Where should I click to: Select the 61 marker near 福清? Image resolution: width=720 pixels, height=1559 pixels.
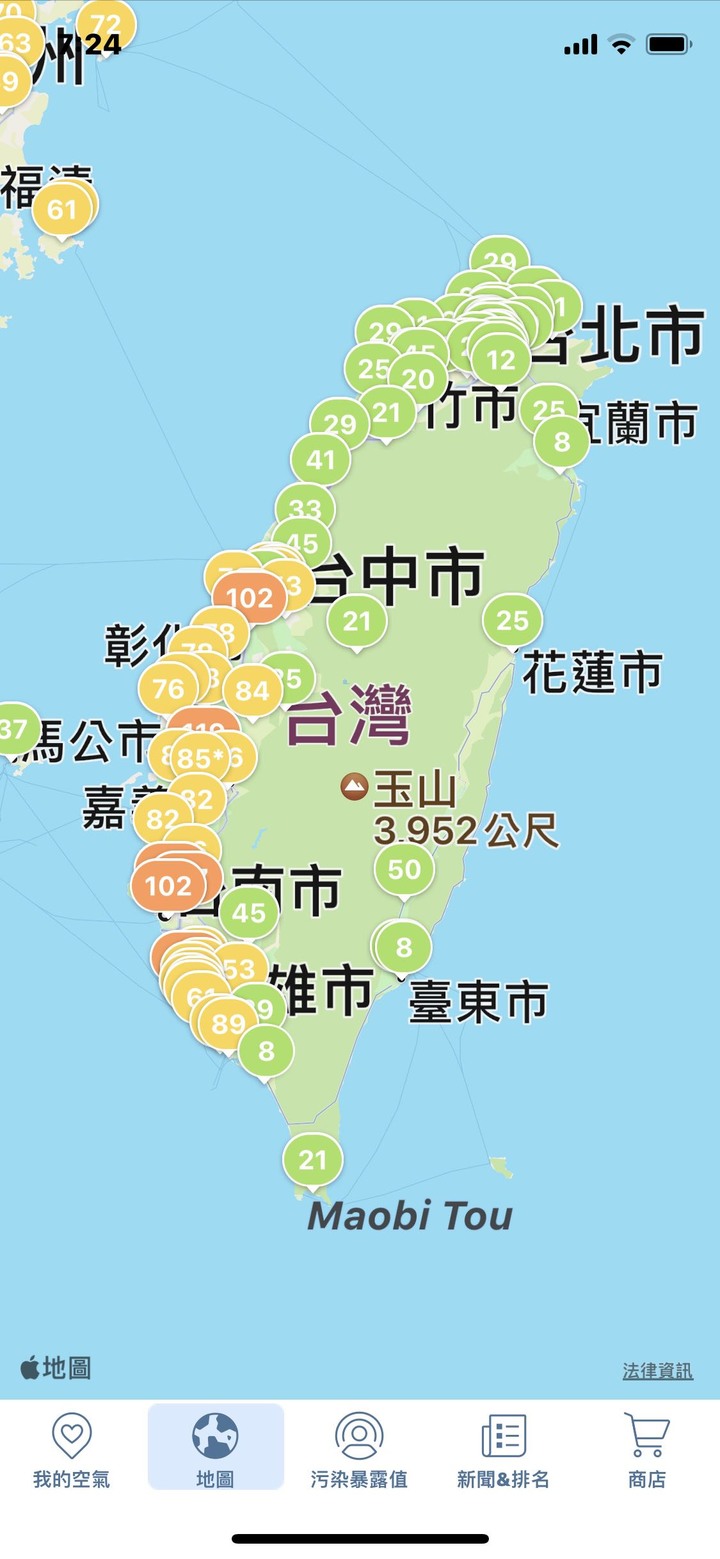pos(62,210)
